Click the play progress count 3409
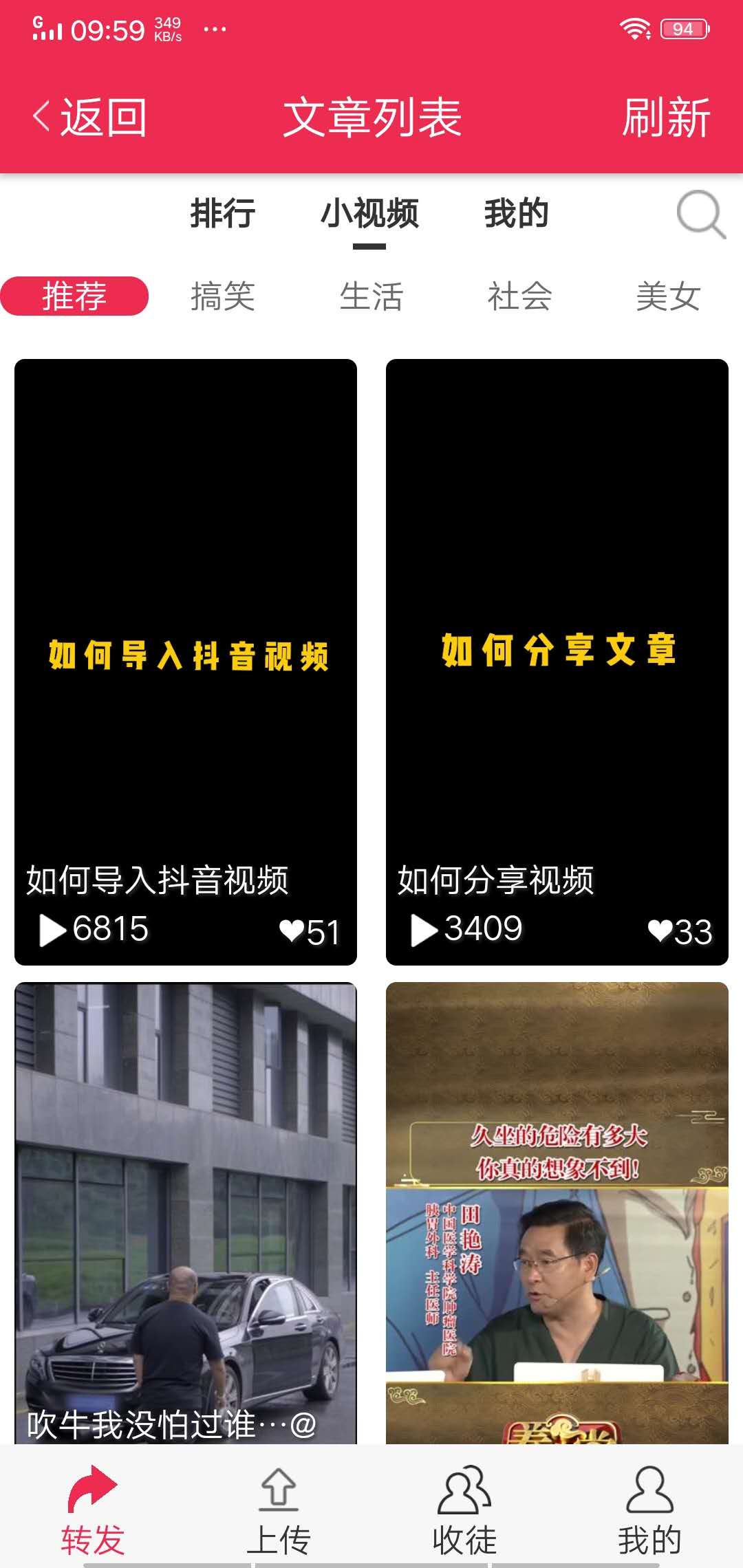The height and width of the screenshot is (1568, 743). point(471,928)
